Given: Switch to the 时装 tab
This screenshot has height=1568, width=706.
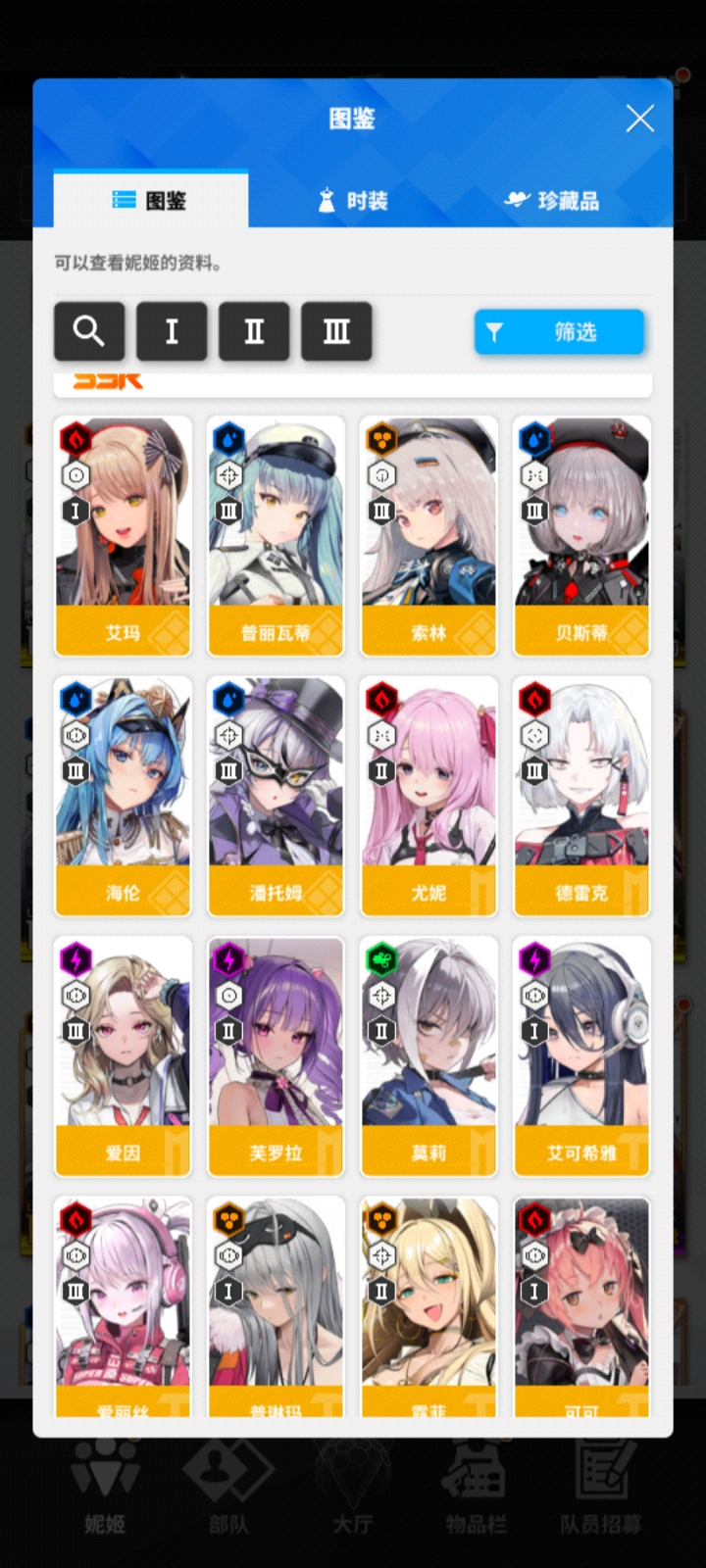Looking at the screenshot, I should click(353, 201).
